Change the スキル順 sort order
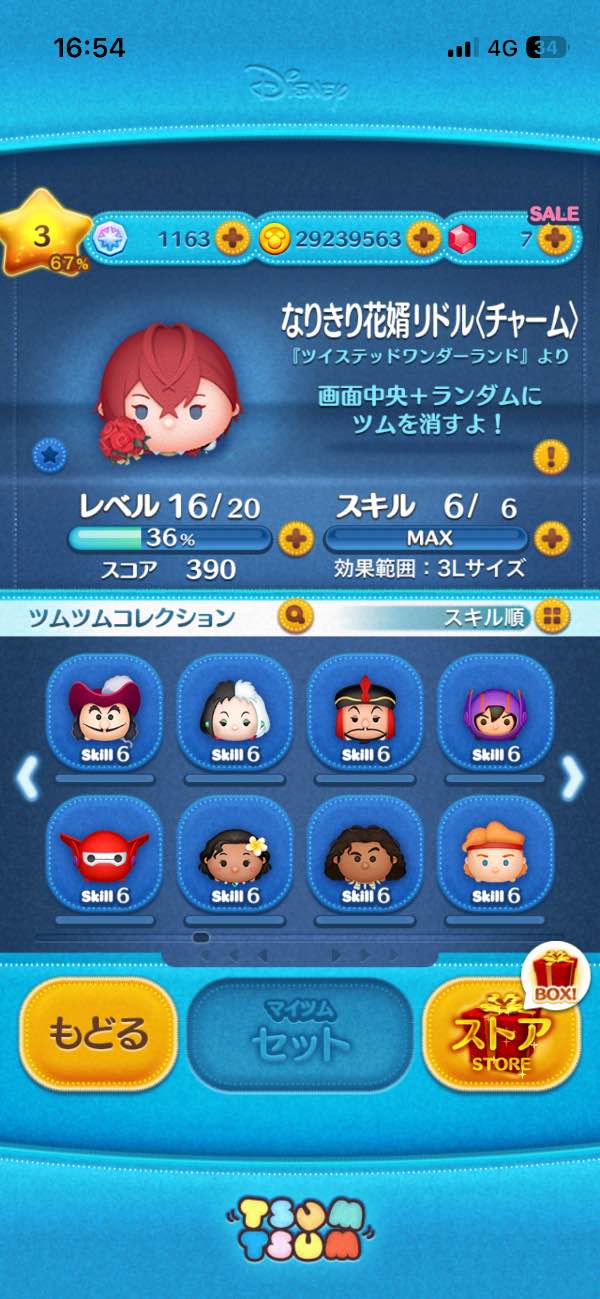 coord(550,617)
